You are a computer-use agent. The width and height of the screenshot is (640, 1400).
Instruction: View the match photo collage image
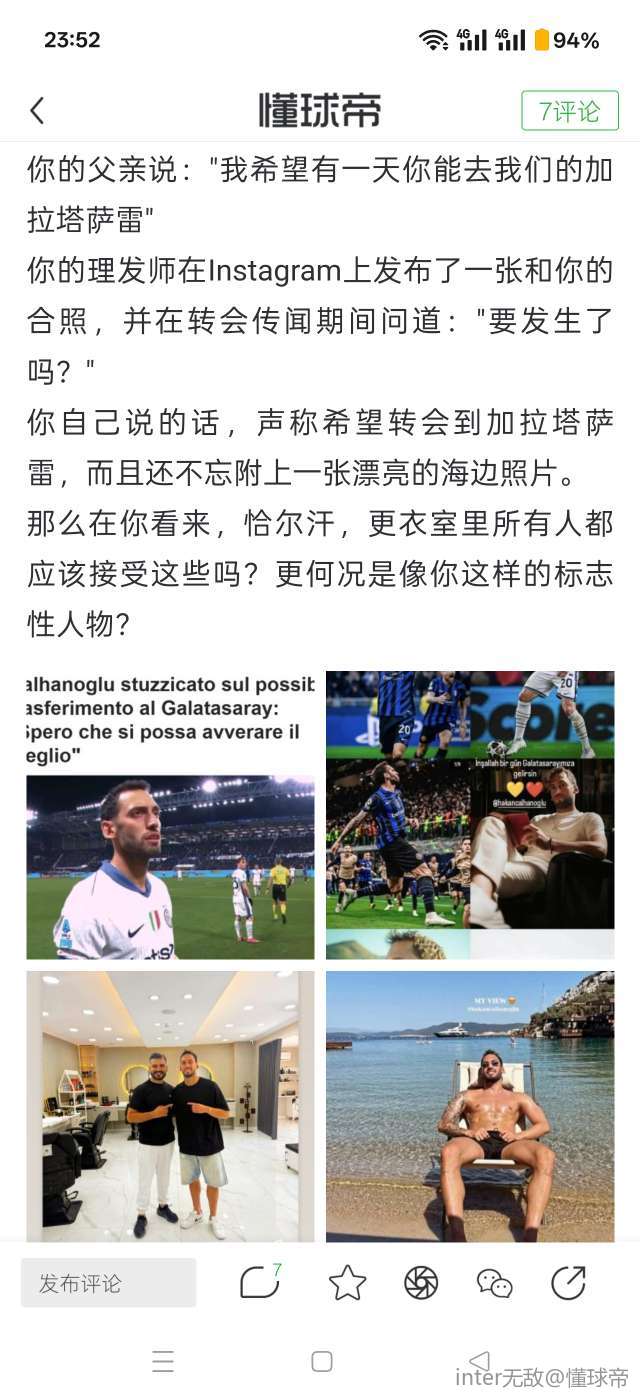470,815
